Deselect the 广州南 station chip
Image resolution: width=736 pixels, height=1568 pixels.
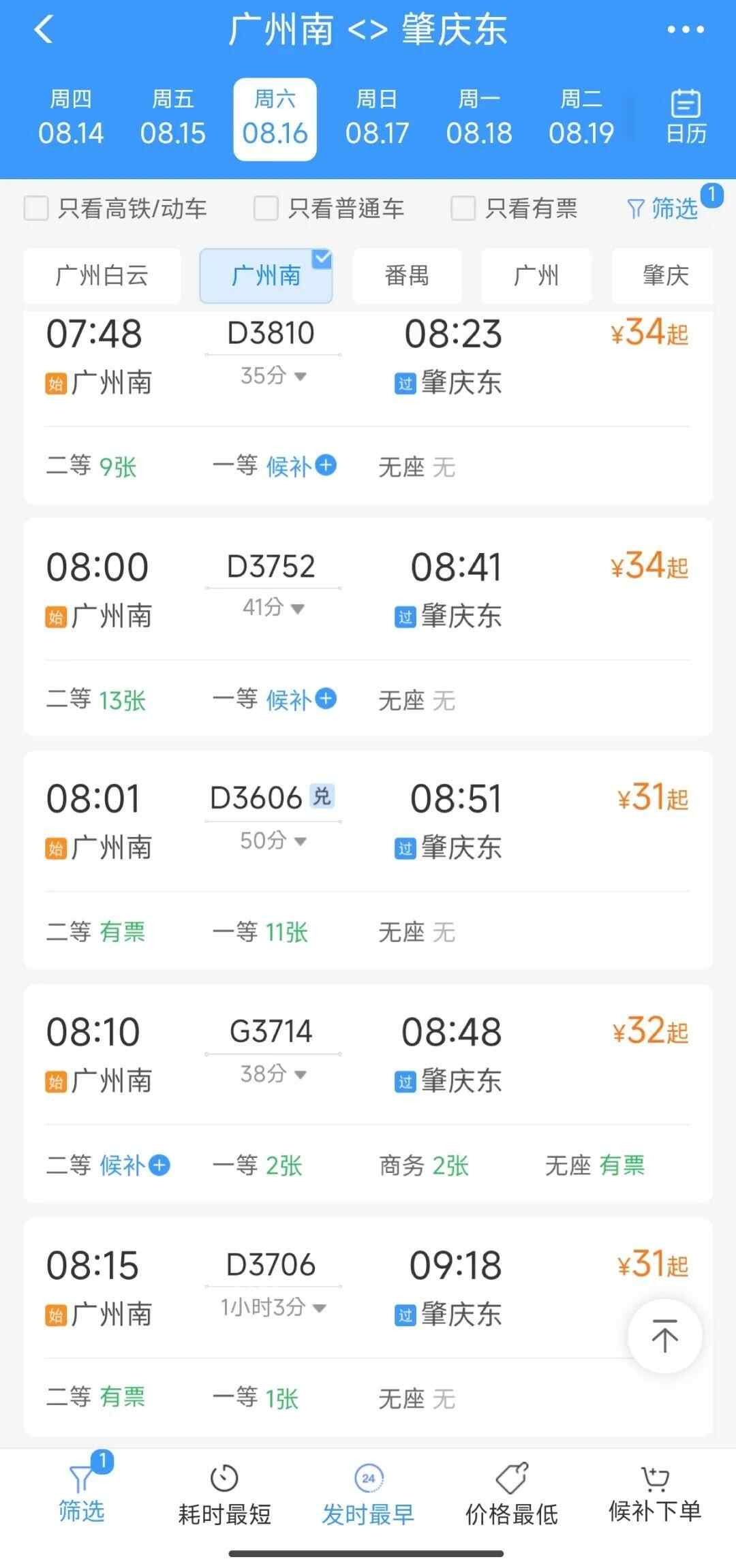266,276
